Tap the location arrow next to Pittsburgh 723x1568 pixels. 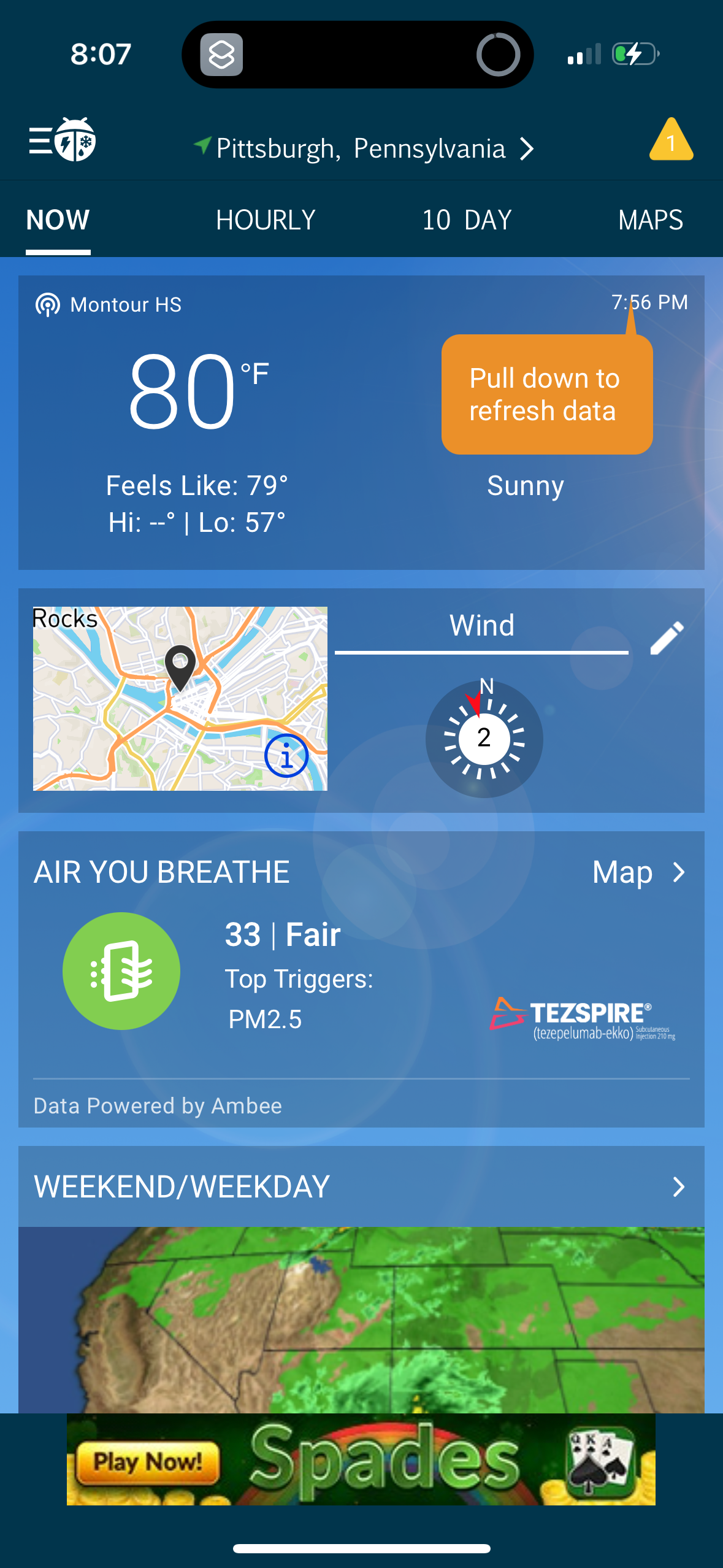[x=202, y=146]
